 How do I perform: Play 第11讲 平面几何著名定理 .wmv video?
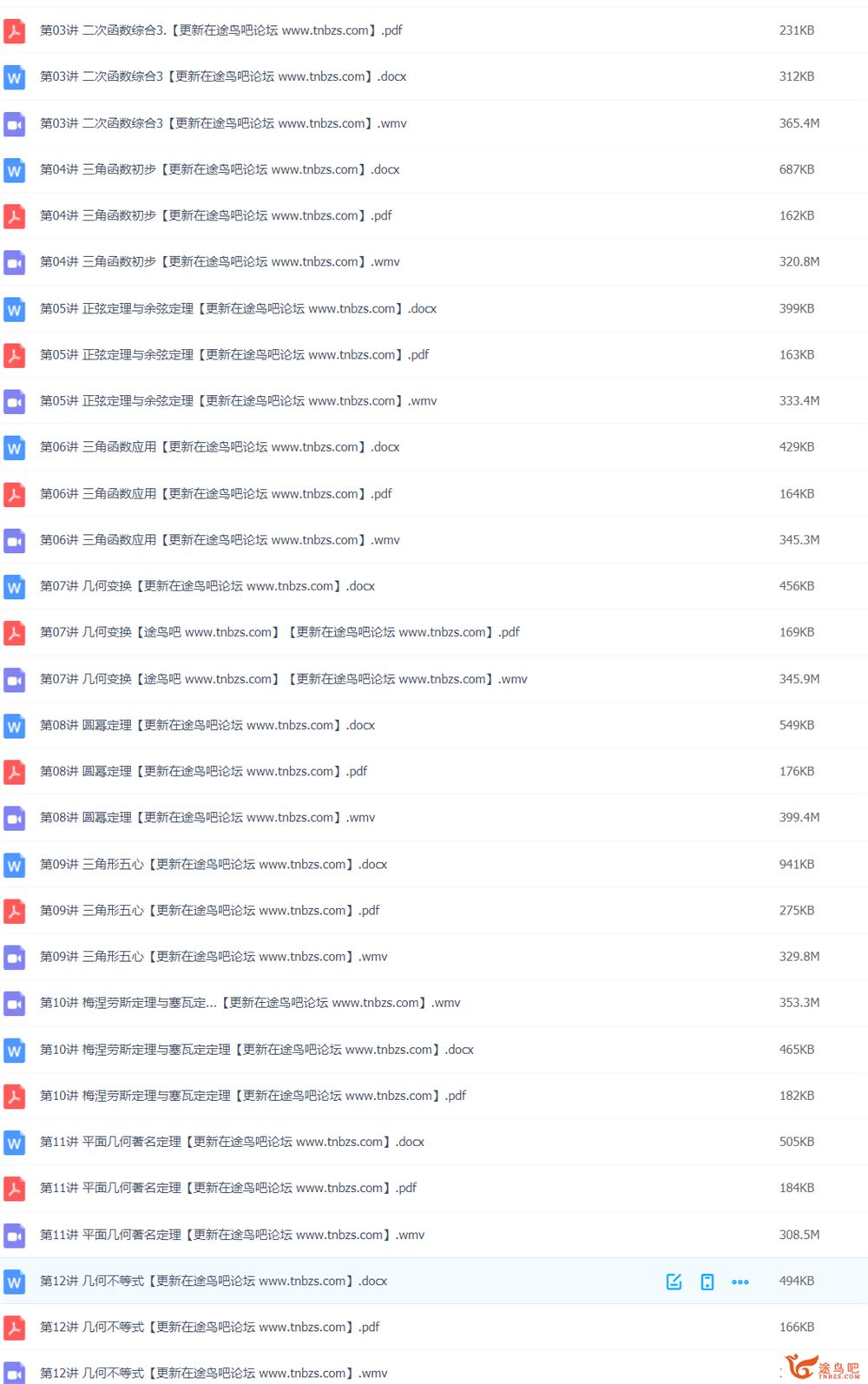(x=232, y=1235)
